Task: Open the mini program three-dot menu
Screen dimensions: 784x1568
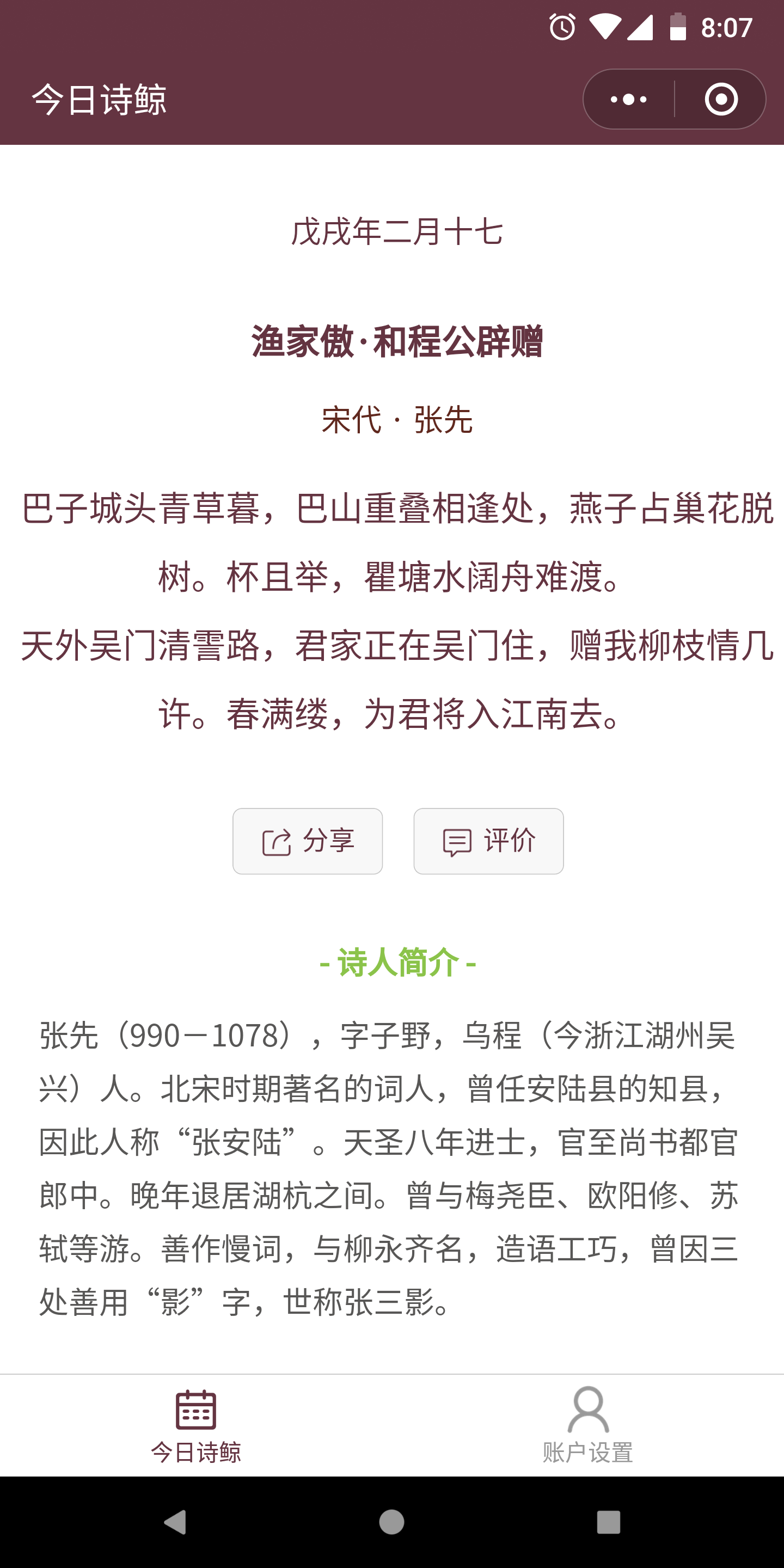Action: point(628,99)
